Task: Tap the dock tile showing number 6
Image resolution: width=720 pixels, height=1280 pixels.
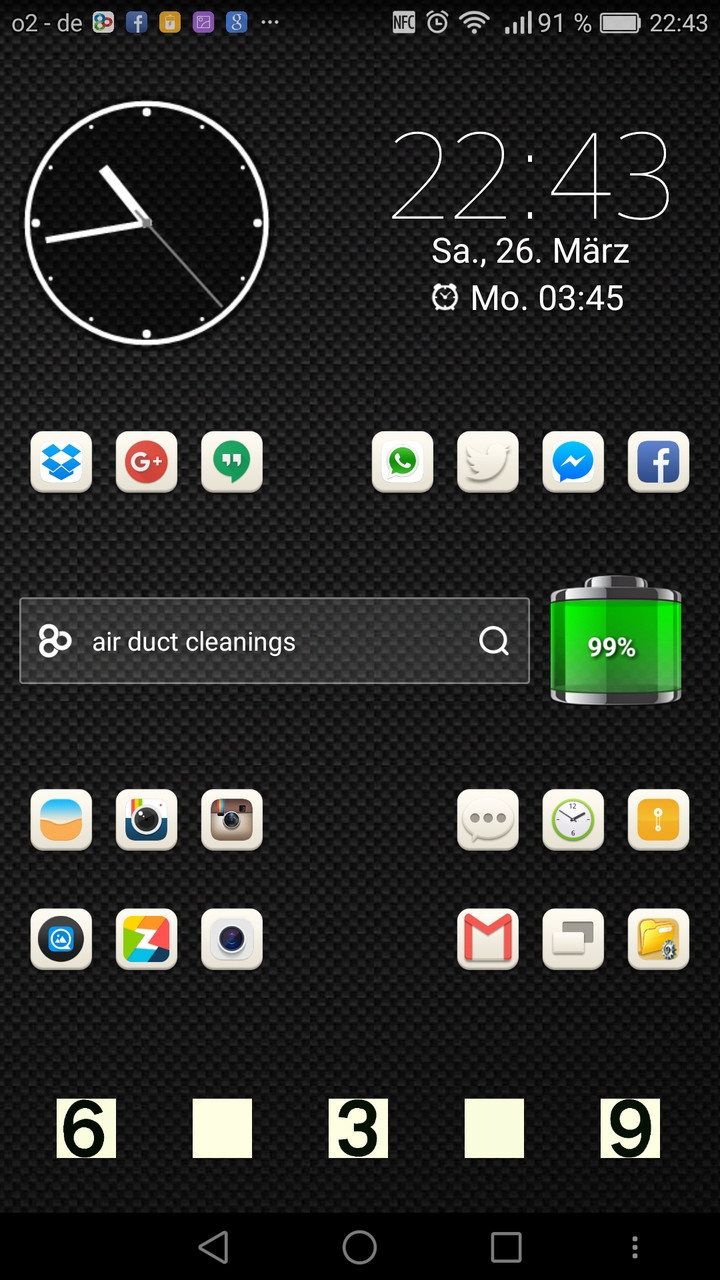Action: click(x=86, y=1128)
